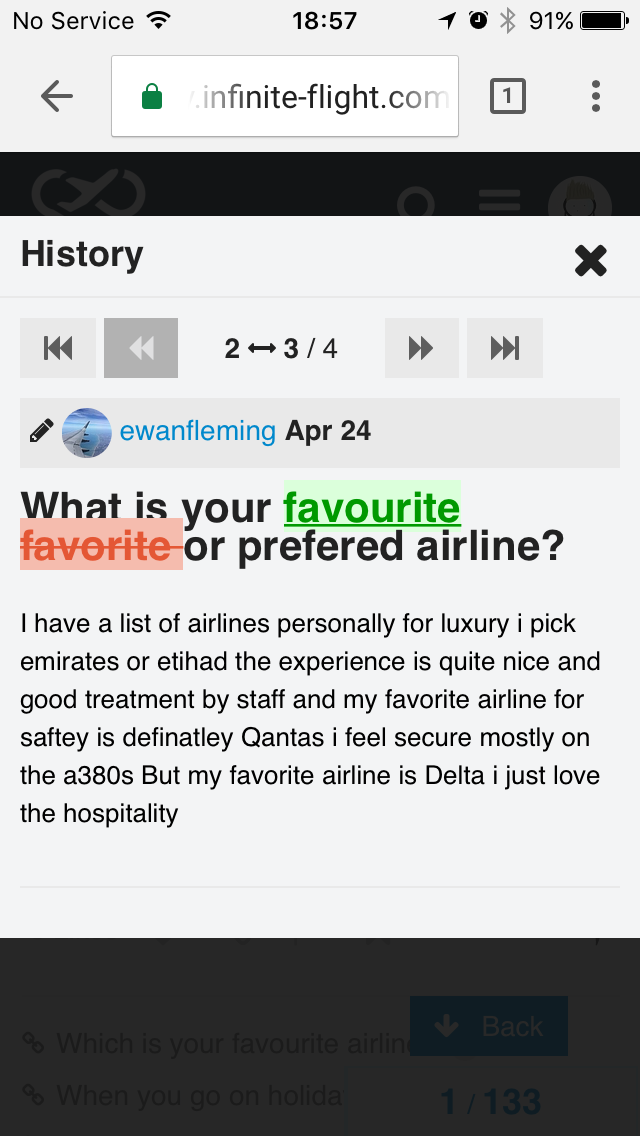
Task: Jump to the last revision
Action: click(504, 348)
